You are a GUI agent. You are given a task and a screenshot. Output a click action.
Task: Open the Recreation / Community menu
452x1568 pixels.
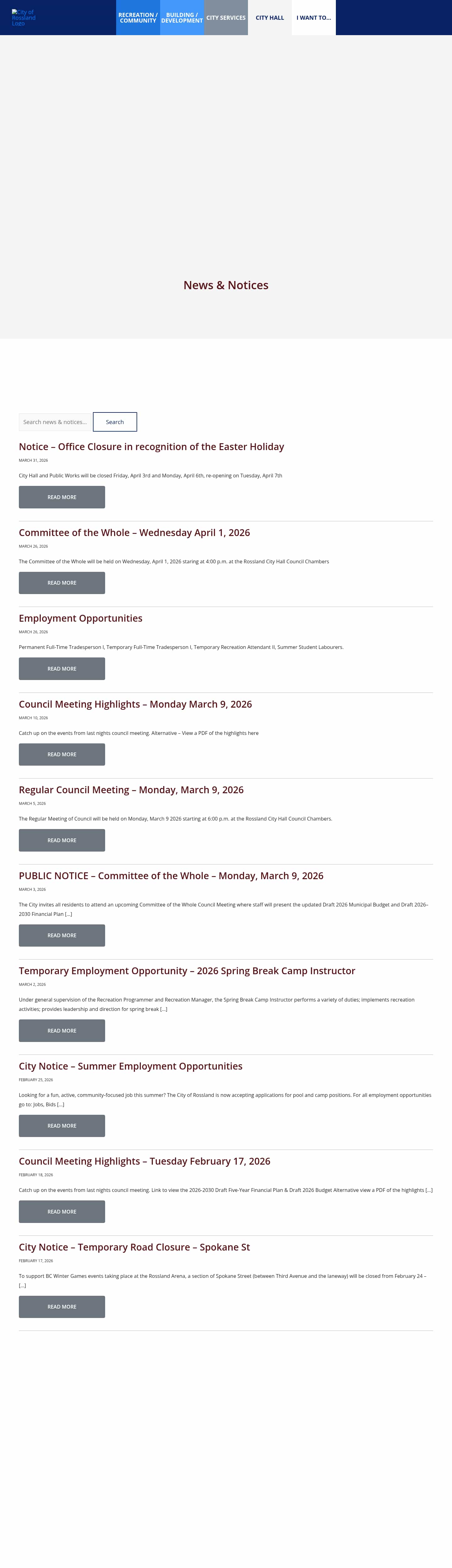point(138,18)
